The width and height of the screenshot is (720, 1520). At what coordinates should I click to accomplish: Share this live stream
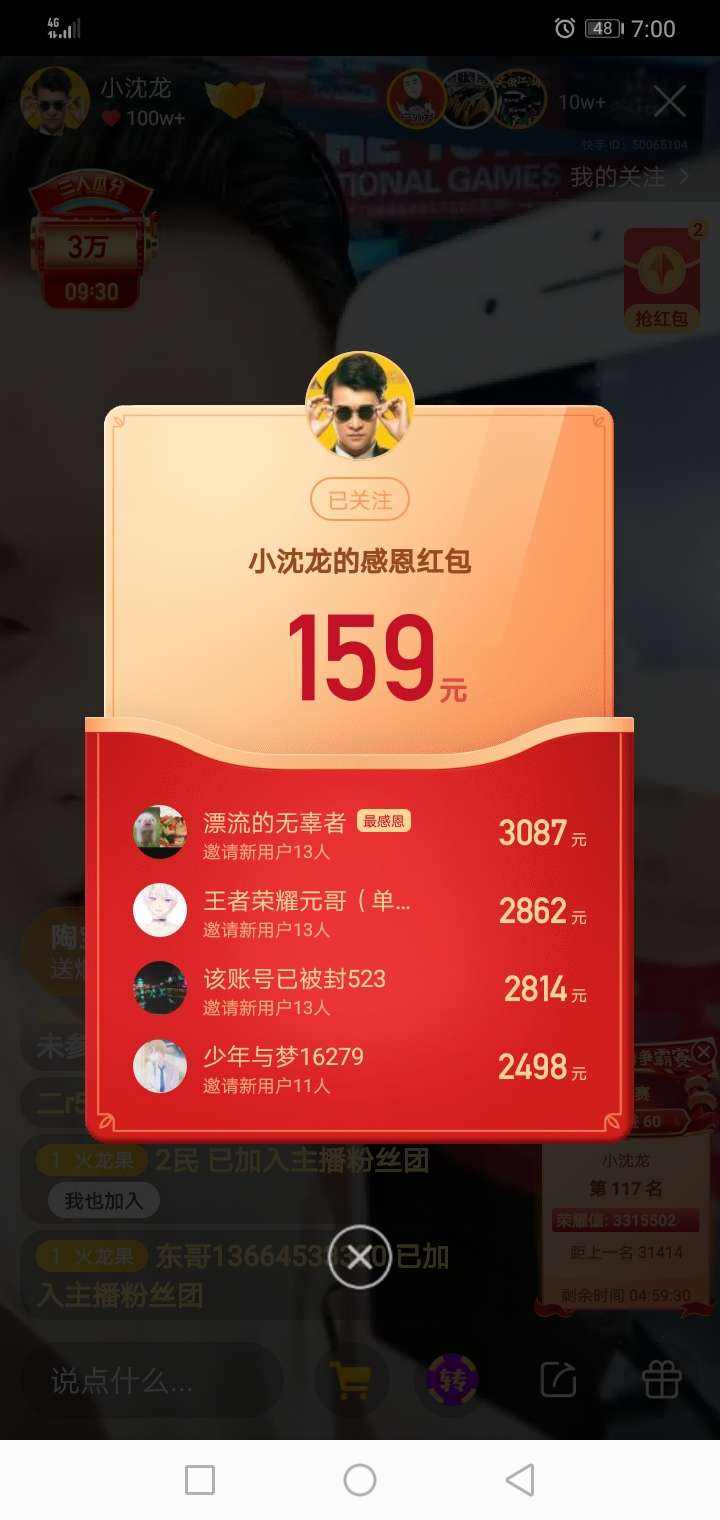coord(558,1381)
